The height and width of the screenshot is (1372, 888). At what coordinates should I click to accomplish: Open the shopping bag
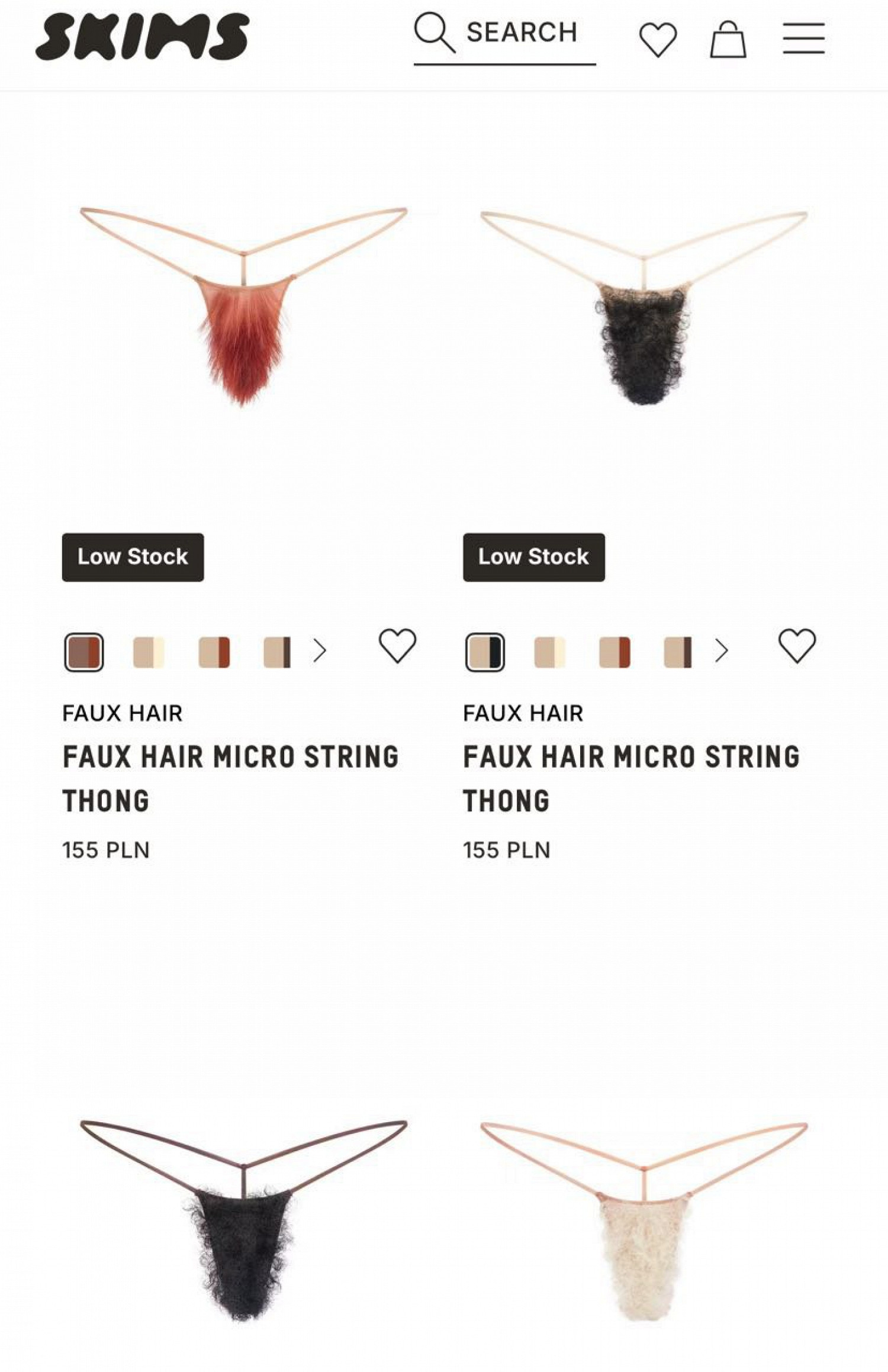coord(728,40)
